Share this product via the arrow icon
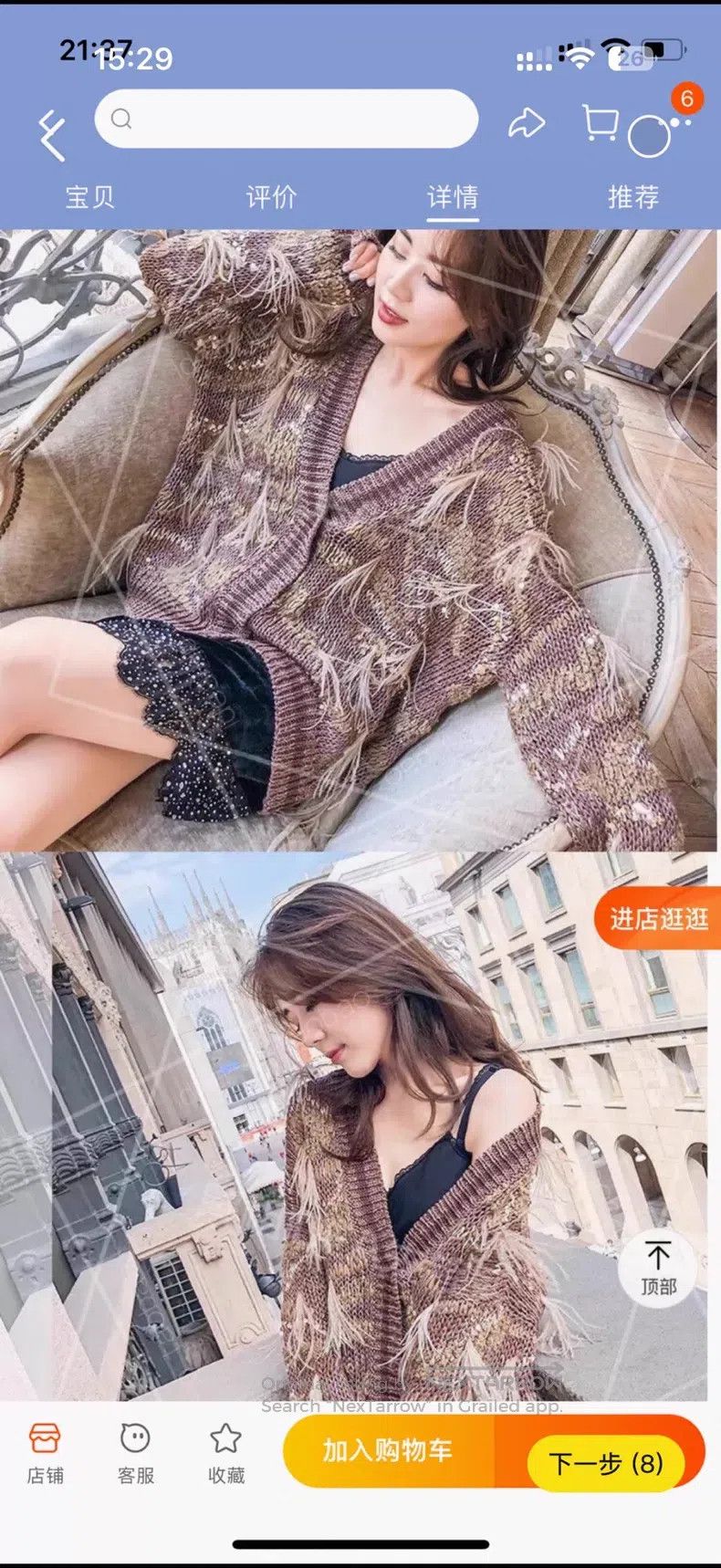The height and width of the screenshot is (1568, 721). (x=527, y=123)
